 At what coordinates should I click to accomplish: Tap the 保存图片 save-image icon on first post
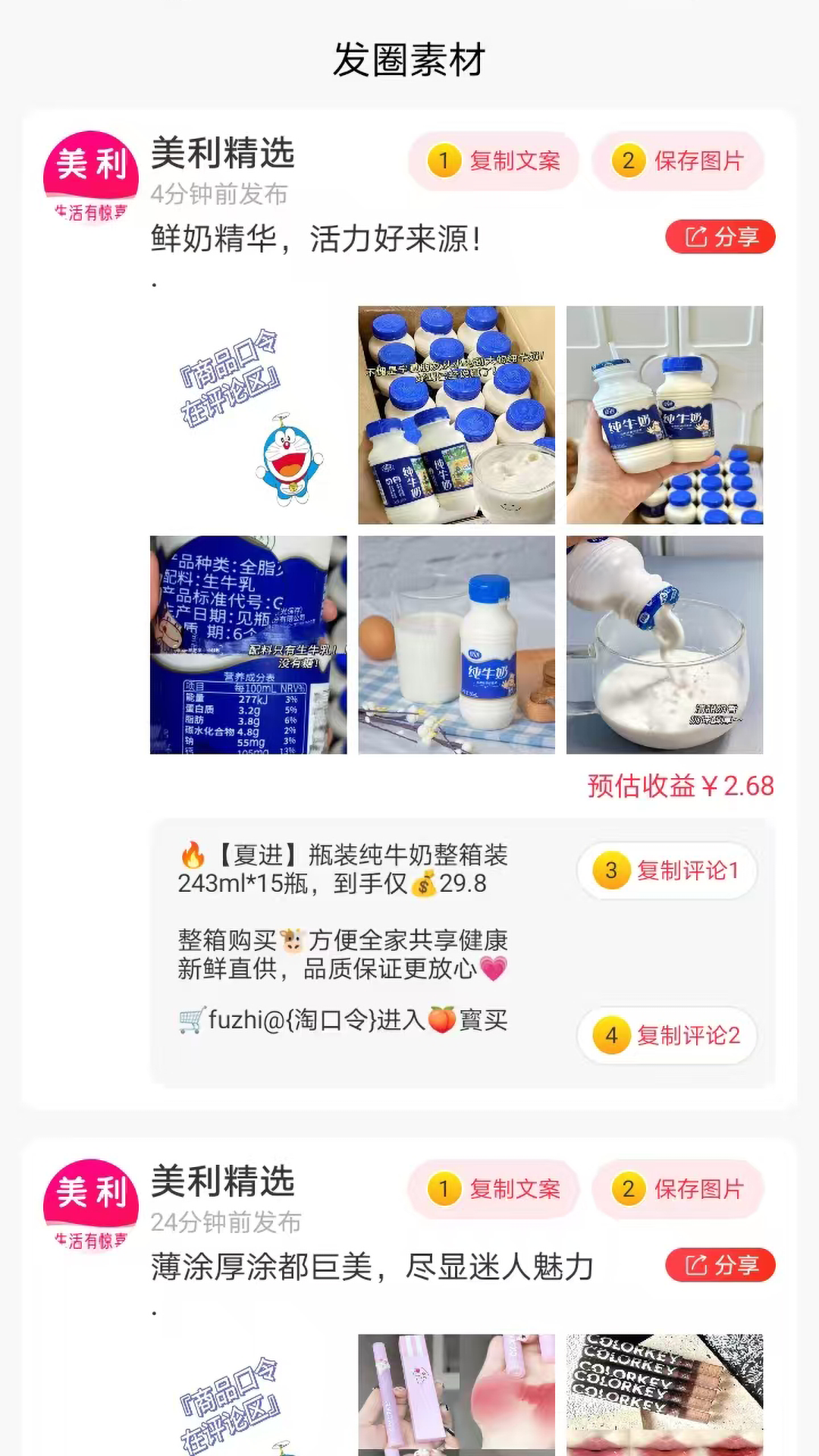point(677,161)
